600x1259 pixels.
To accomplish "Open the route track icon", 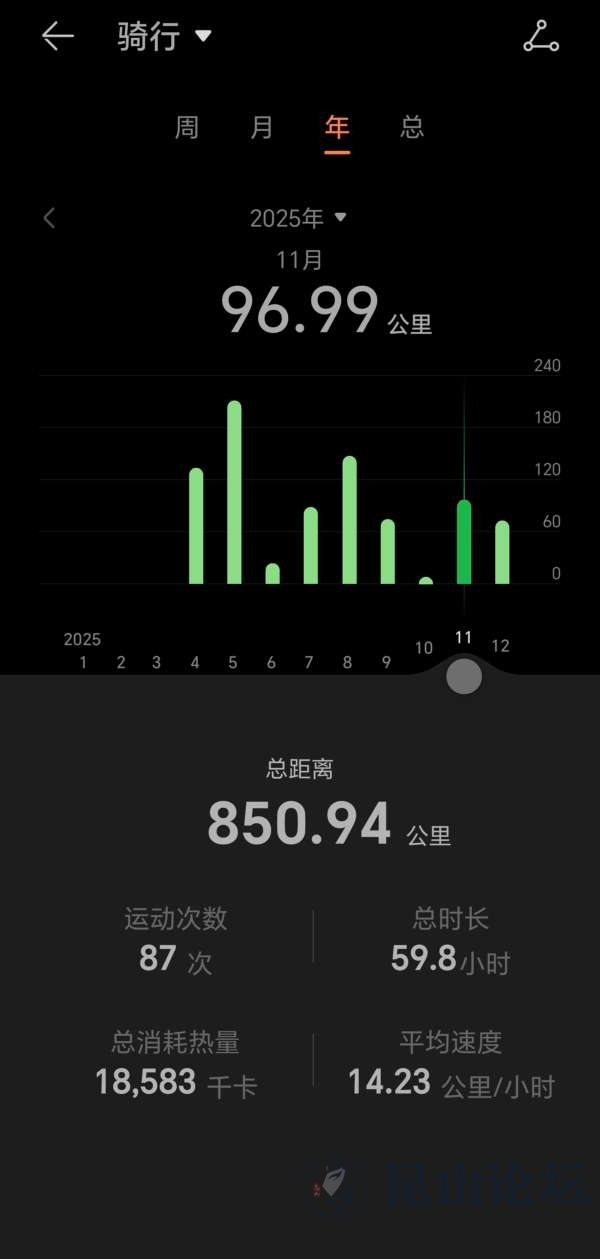I will coord(541,37).
